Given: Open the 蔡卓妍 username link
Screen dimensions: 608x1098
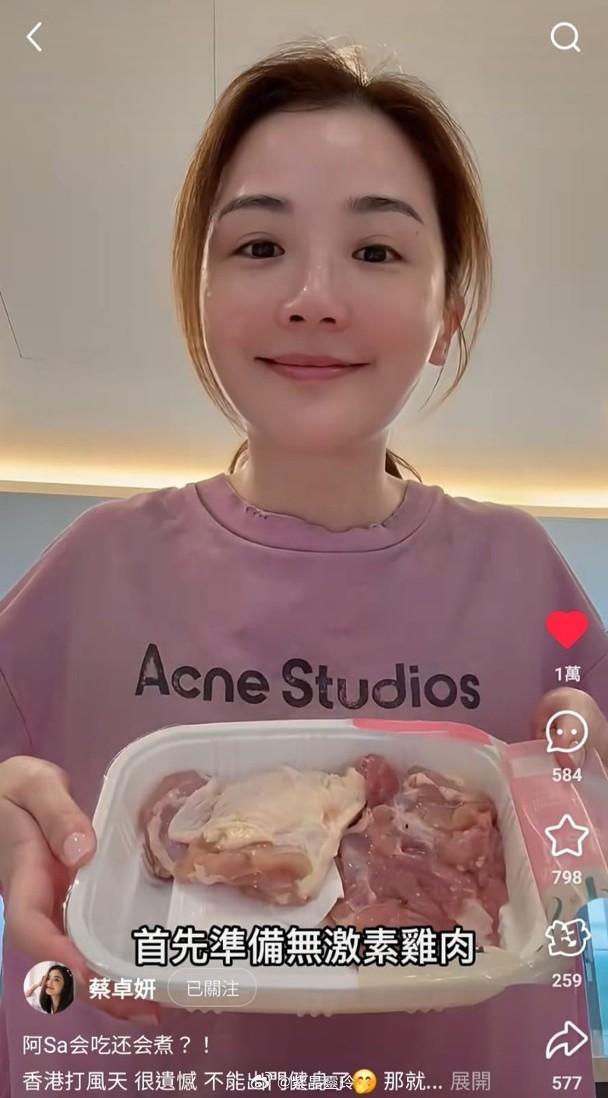Looking at the screenshot, I should pyautogui.click(x=121, y=988).
